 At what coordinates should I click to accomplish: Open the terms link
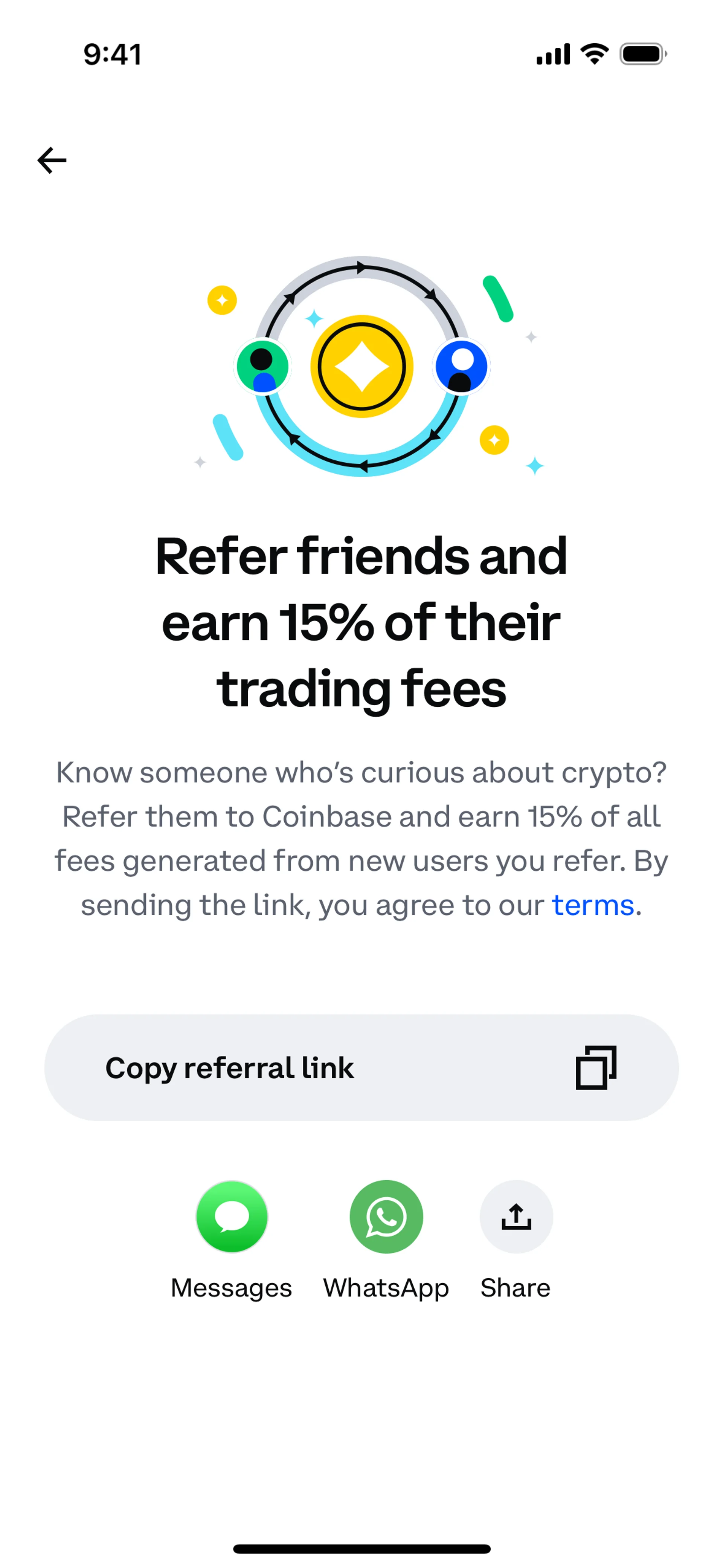click(x=592, y=905)
